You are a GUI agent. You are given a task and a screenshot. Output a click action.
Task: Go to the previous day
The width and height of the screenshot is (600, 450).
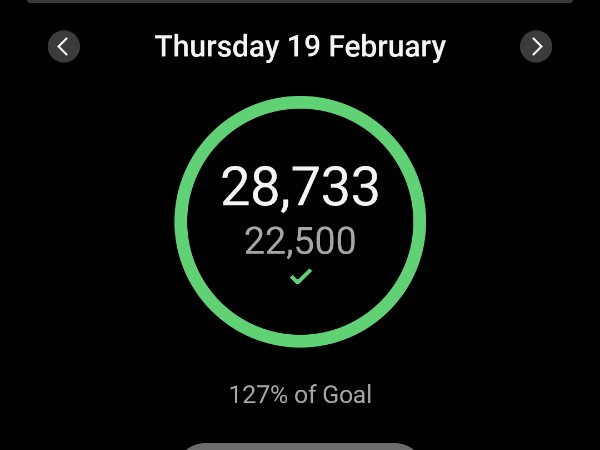[64, 47]
